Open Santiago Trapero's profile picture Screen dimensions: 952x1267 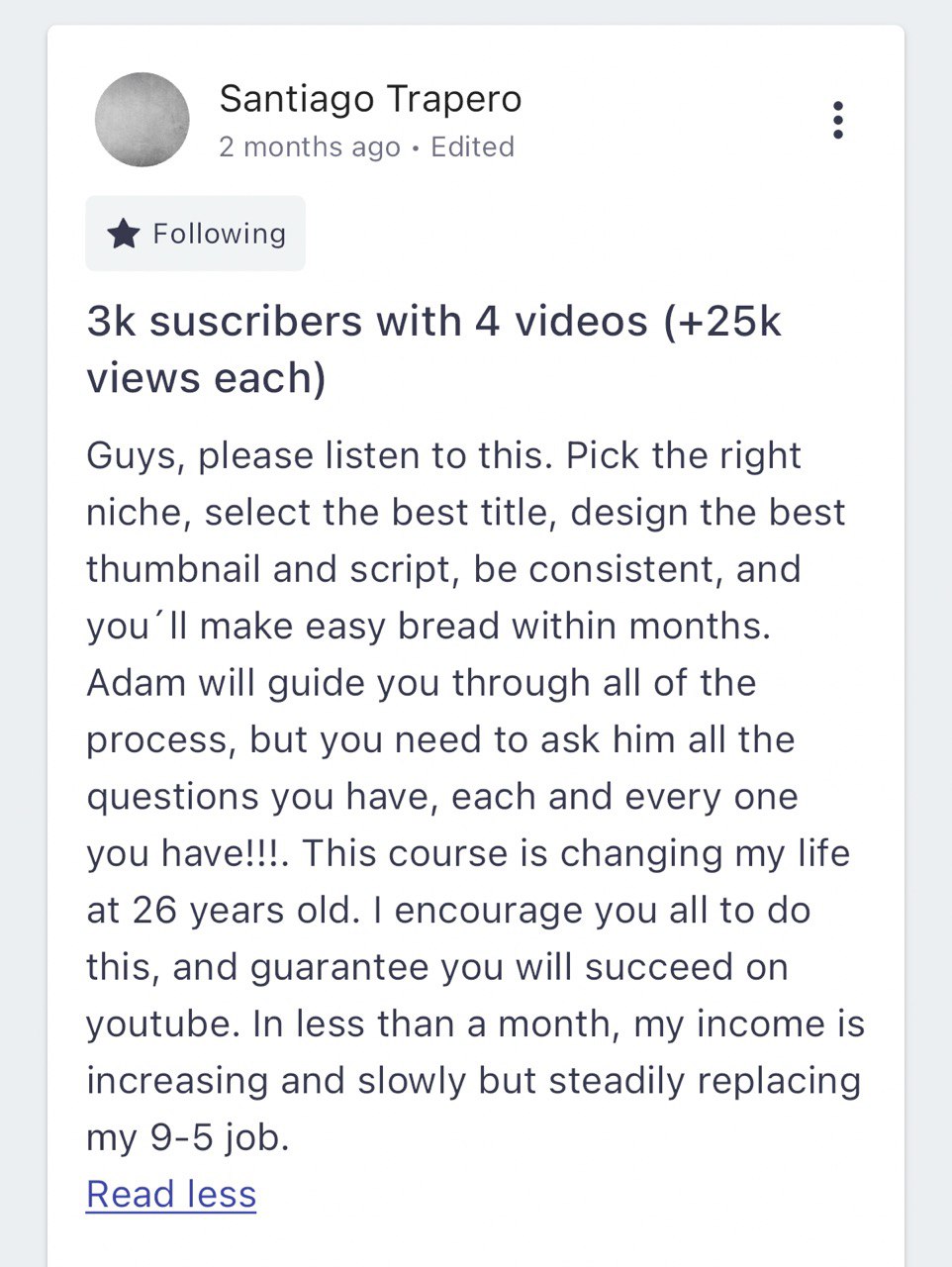click(142, 120)
